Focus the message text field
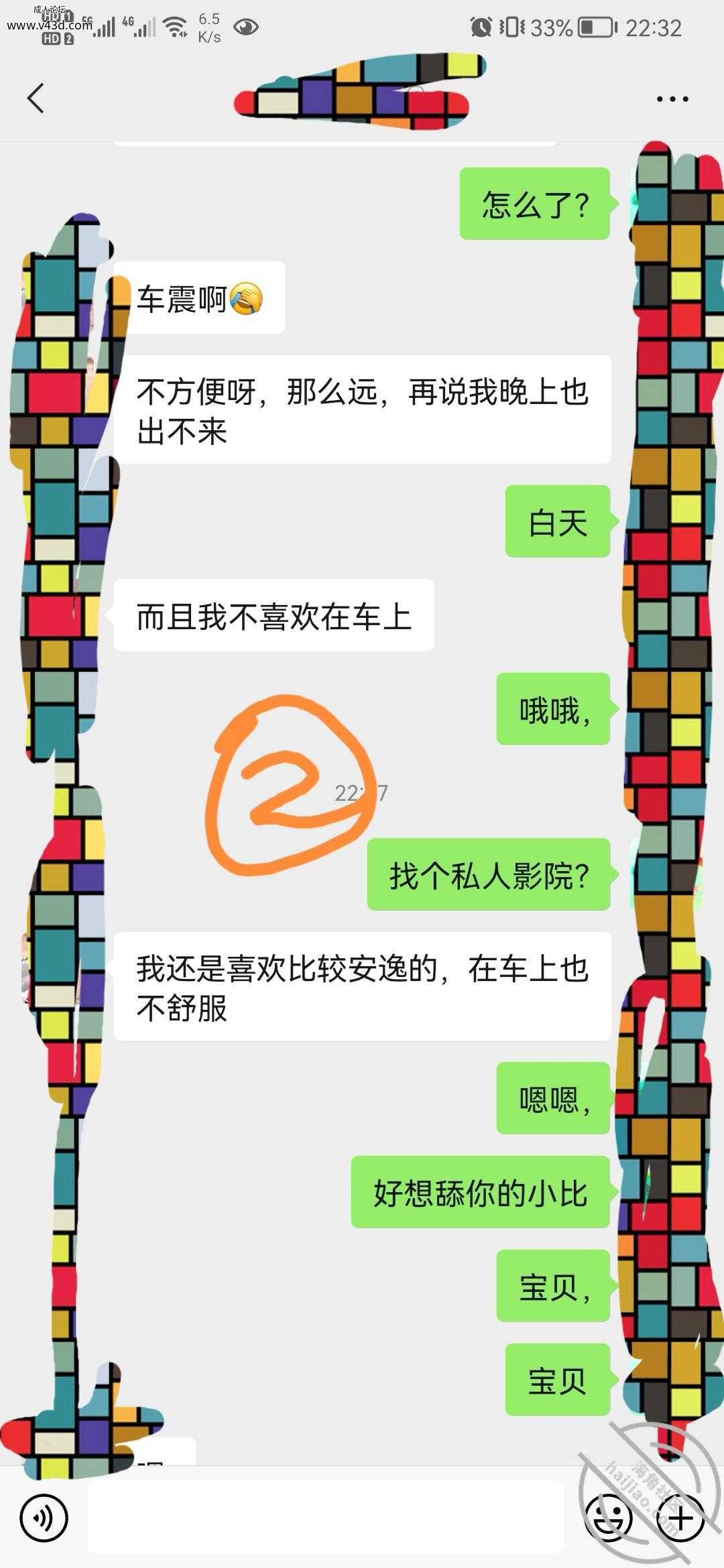724x1568 pixels. pos(326,1517)
